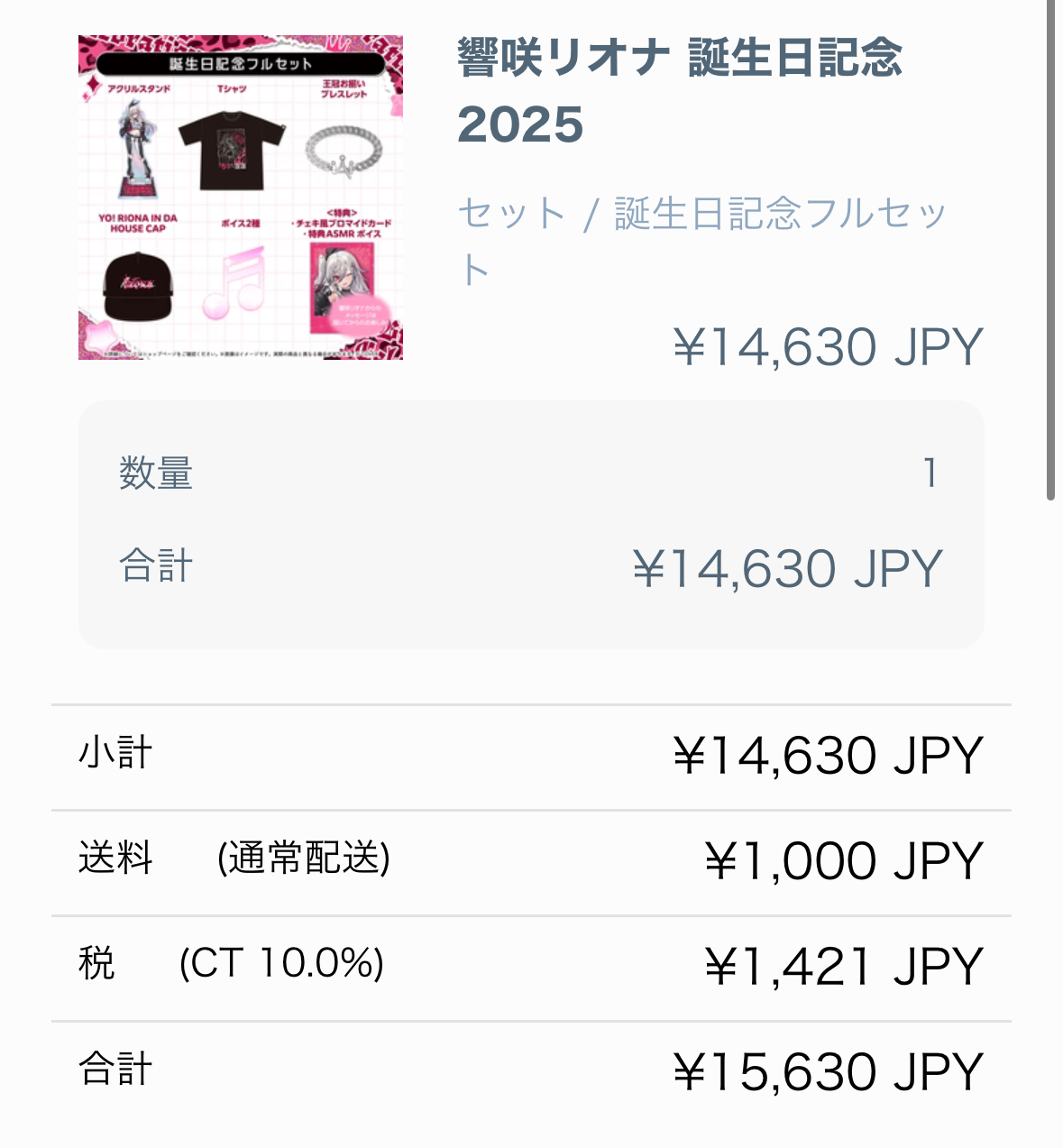
Task: Open the 誕生日記念フルセット product image
Action: point(241,197)
